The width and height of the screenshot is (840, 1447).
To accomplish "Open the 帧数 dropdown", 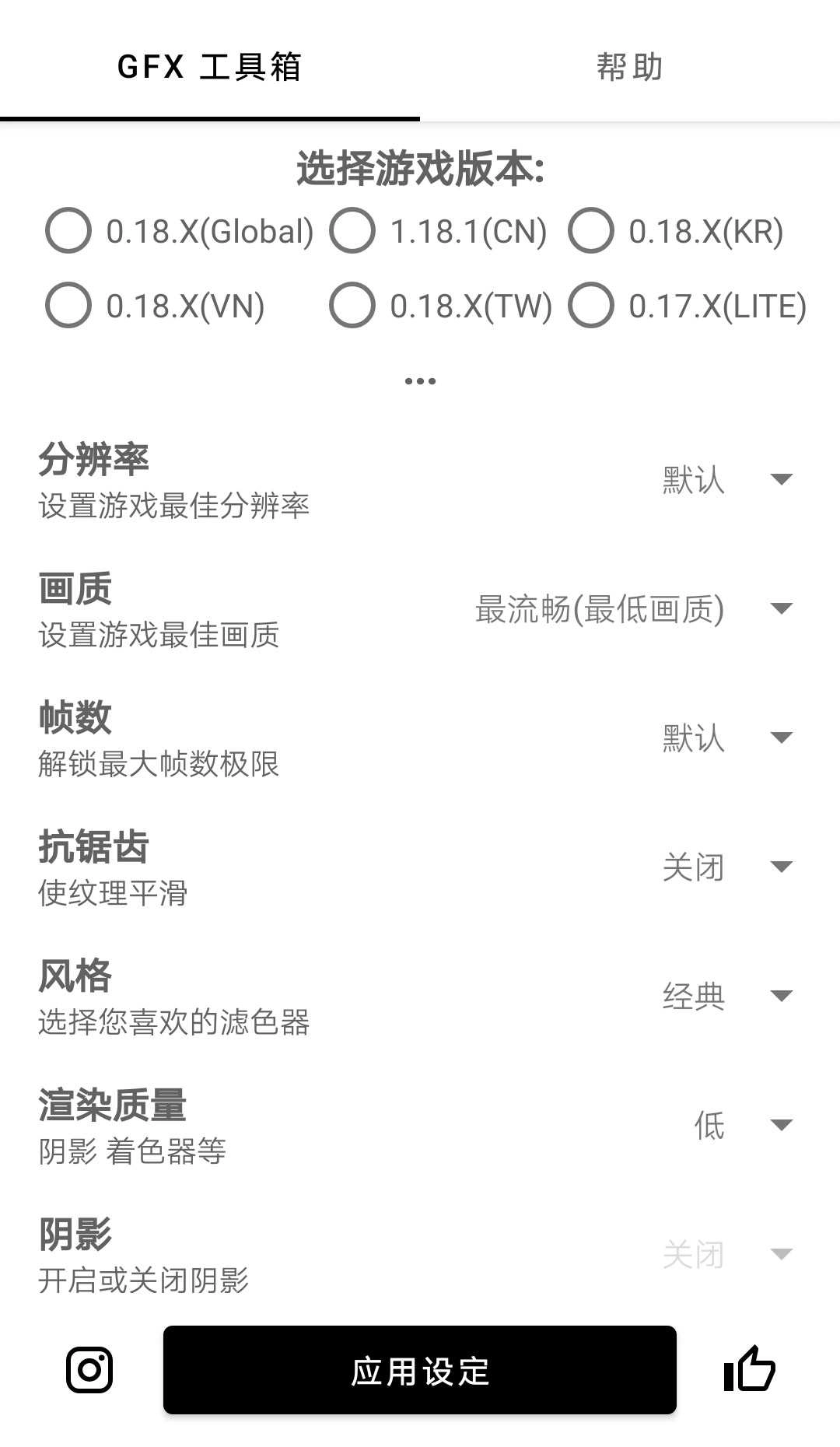I will (x=727, y=738).
